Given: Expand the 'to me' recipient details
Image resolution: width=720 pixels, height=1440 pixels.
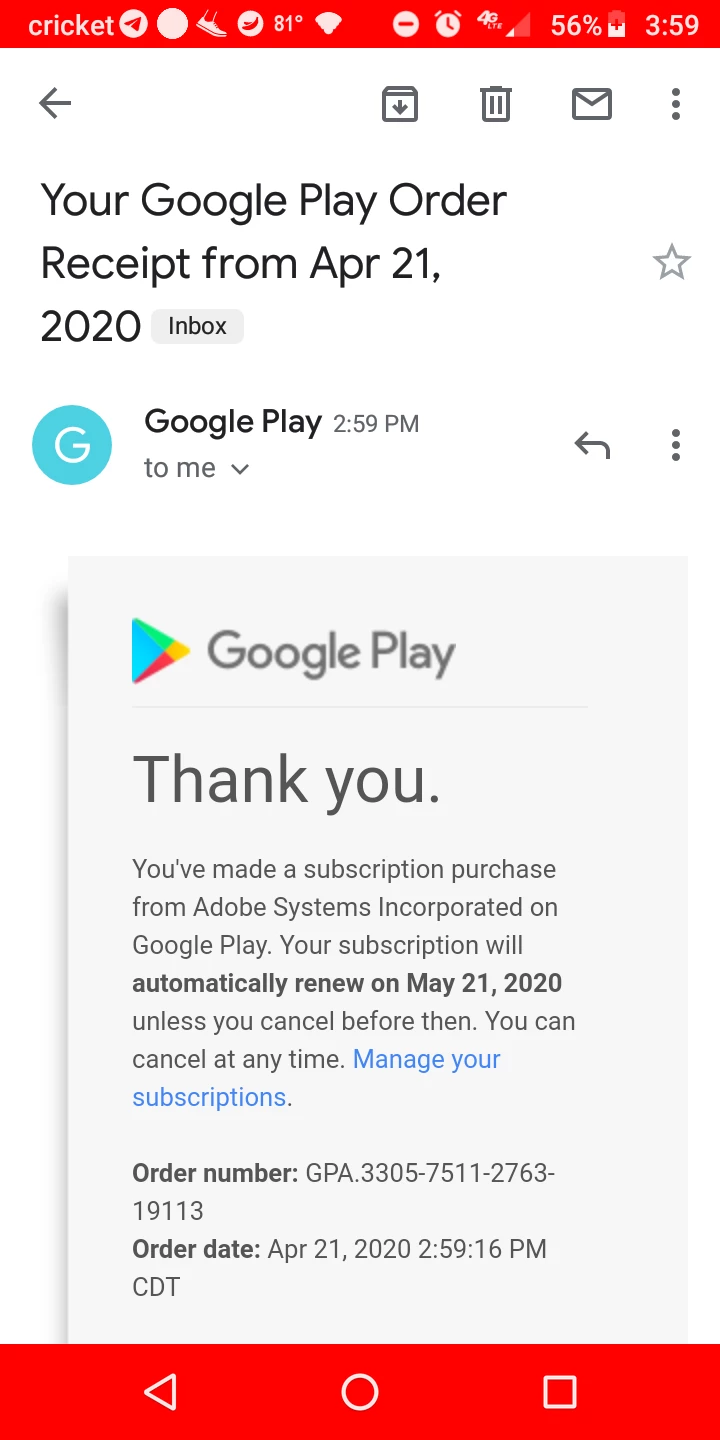Looking at the screenshot, I should tap(238, 469).
